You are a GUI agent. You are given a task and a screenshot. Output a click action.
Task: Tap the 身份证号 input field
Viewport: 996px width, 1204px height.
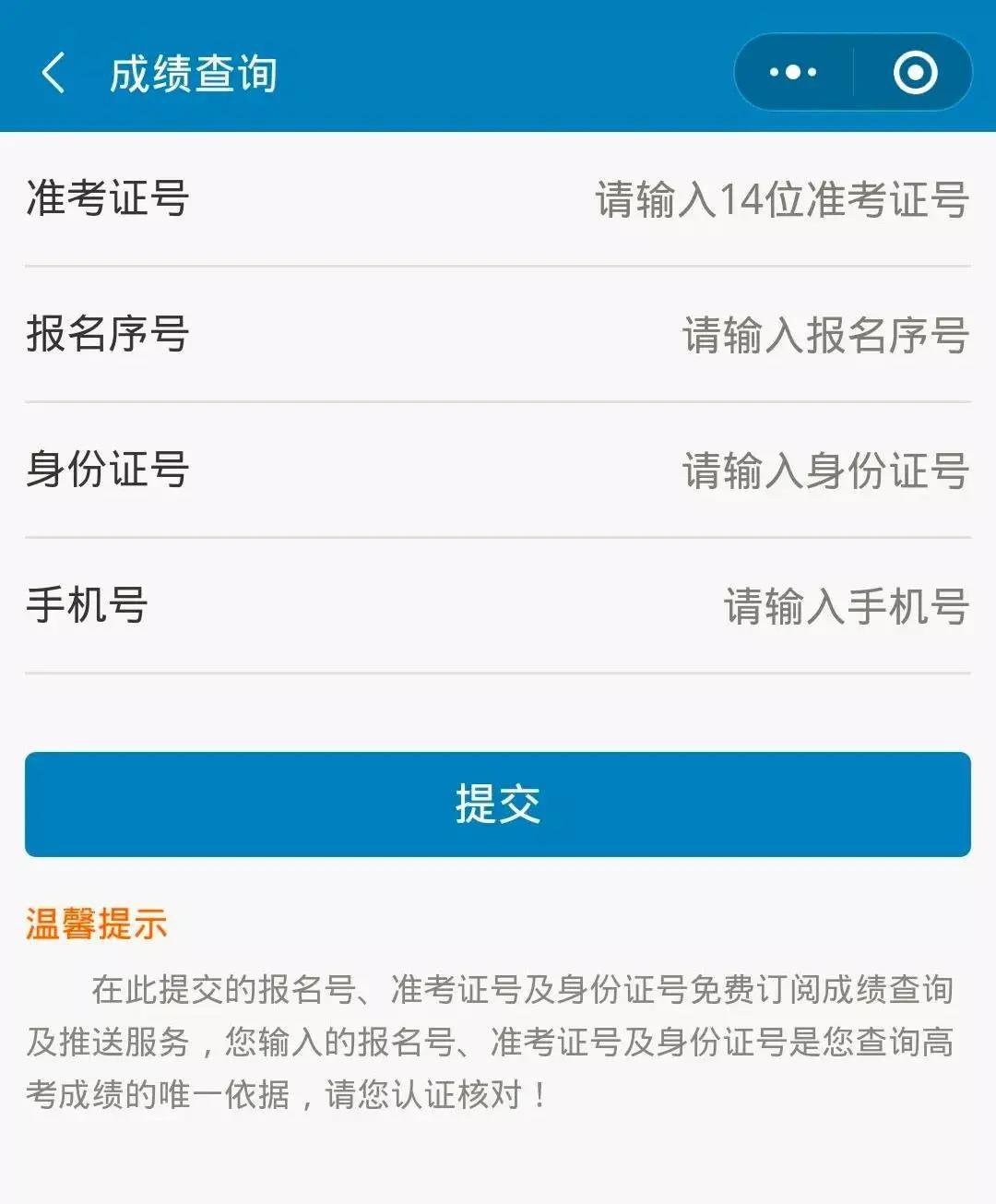click(x=824, y=471)
